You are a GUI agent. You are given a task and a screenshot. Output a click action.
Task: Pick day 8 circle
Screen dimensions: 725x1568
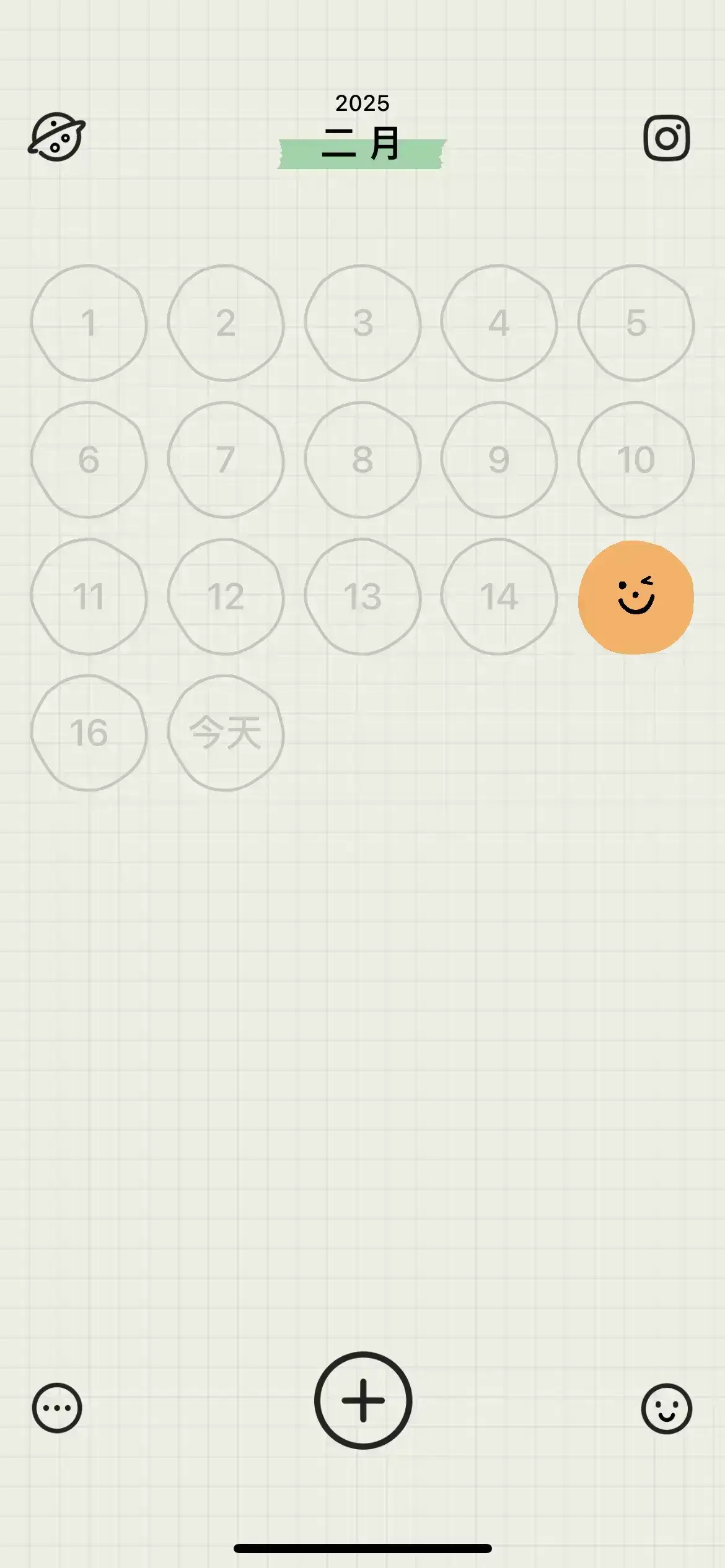362,460
